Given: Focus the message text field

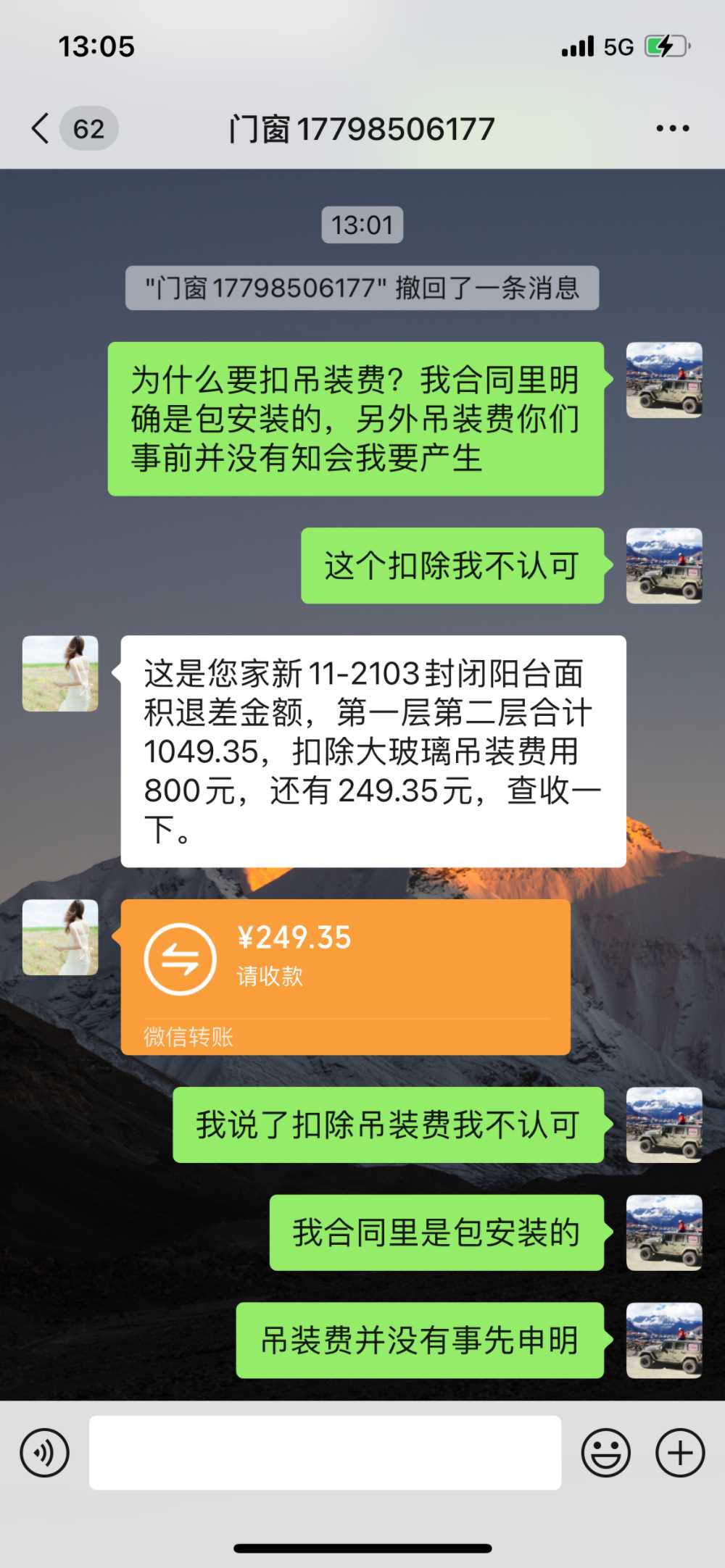Looking at the screenshot, I should 325,1453.
